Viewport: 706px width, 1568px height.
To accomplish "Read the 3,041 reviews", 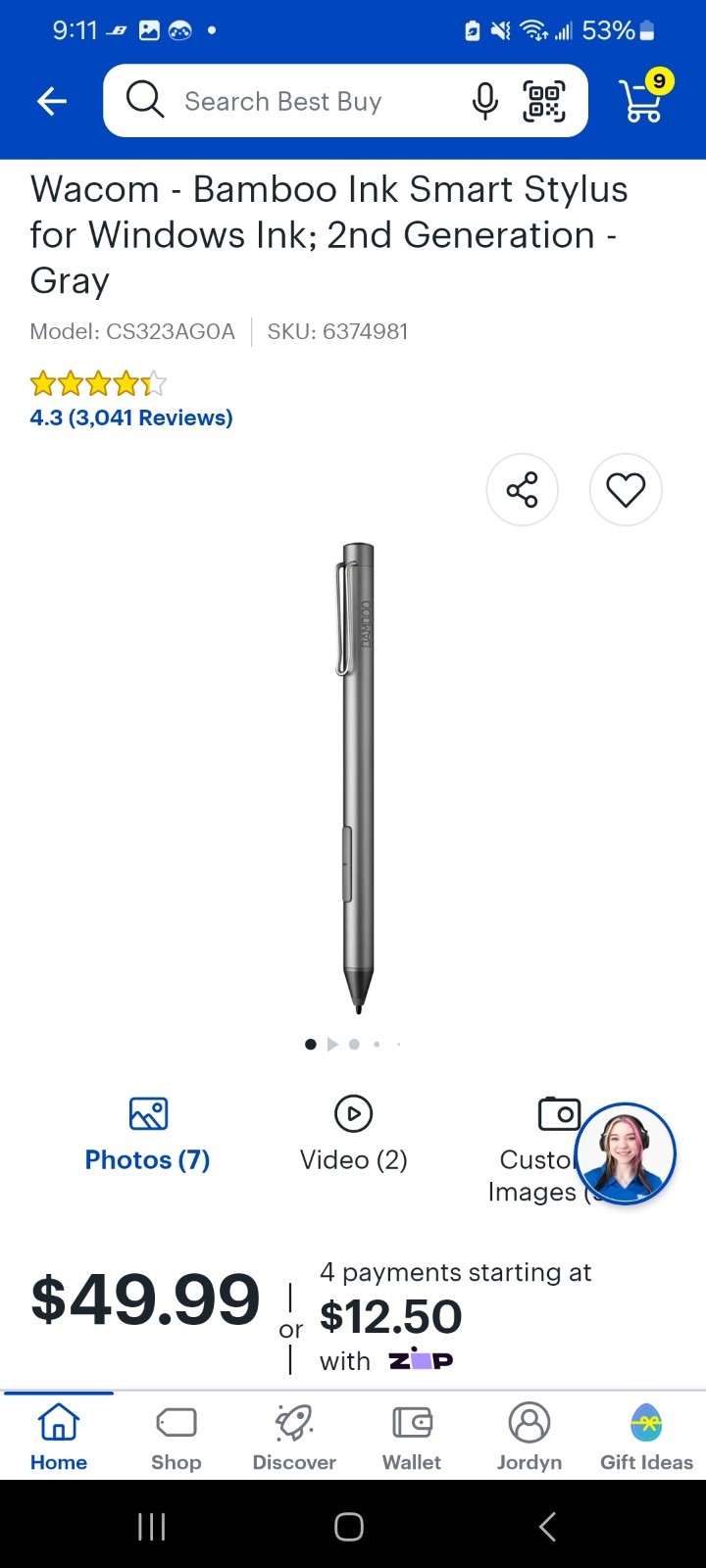I will [x=131, y=417].
